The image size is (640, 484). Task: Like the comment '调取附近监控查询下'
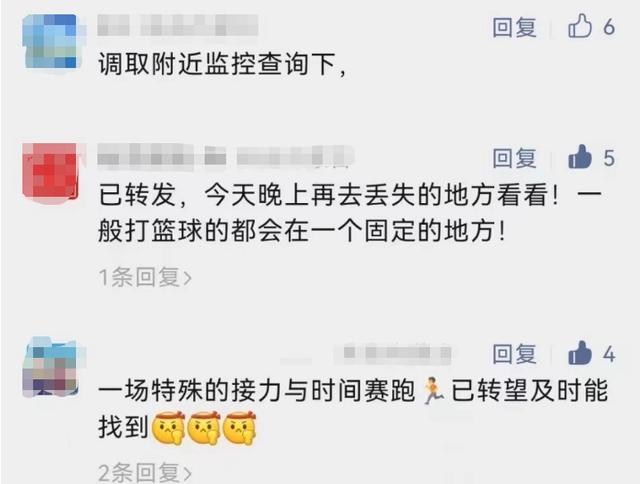pyautogui.click(x=581, y=28)
